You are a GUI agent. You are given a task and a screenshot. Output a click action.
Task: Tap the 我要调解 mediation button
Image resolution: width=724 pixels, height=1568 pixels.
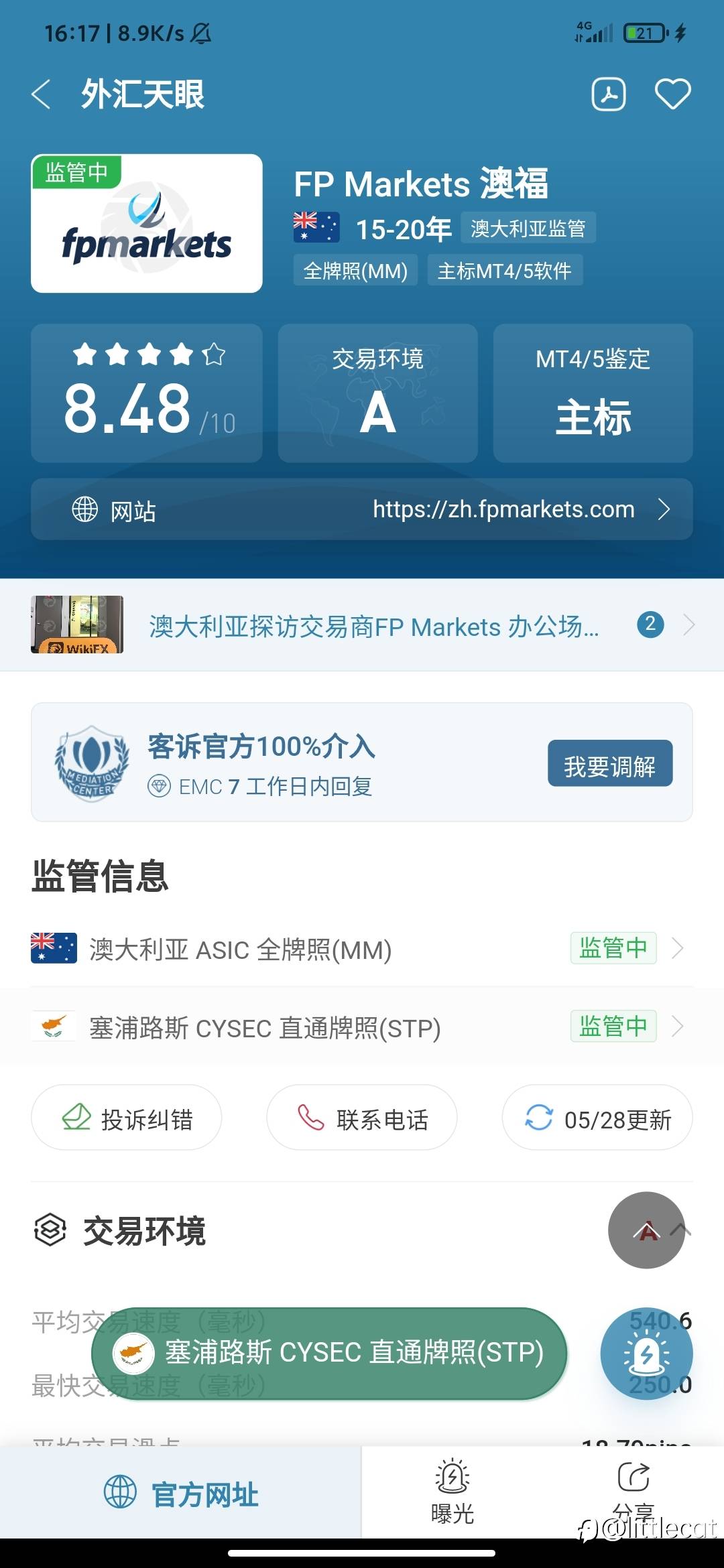coord(610,763)
